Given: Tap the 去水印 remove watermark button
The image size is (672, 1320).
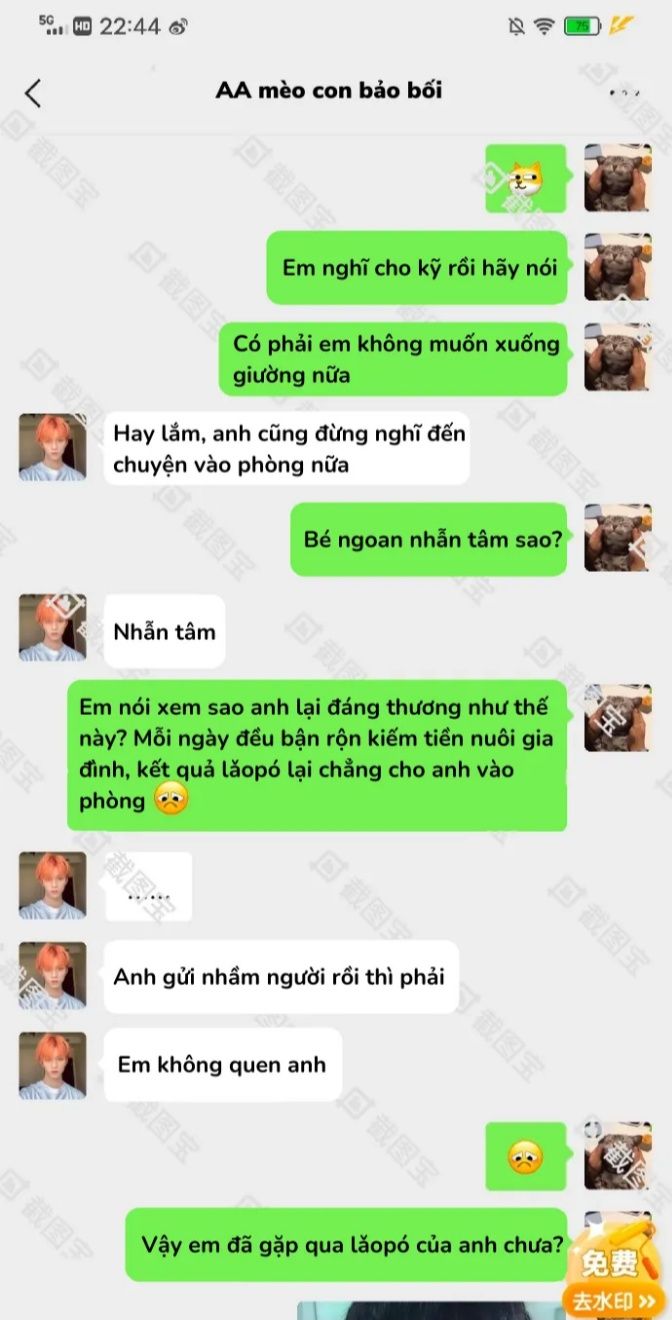Looking at the screenshot, I should click(x=612, y=1301).
